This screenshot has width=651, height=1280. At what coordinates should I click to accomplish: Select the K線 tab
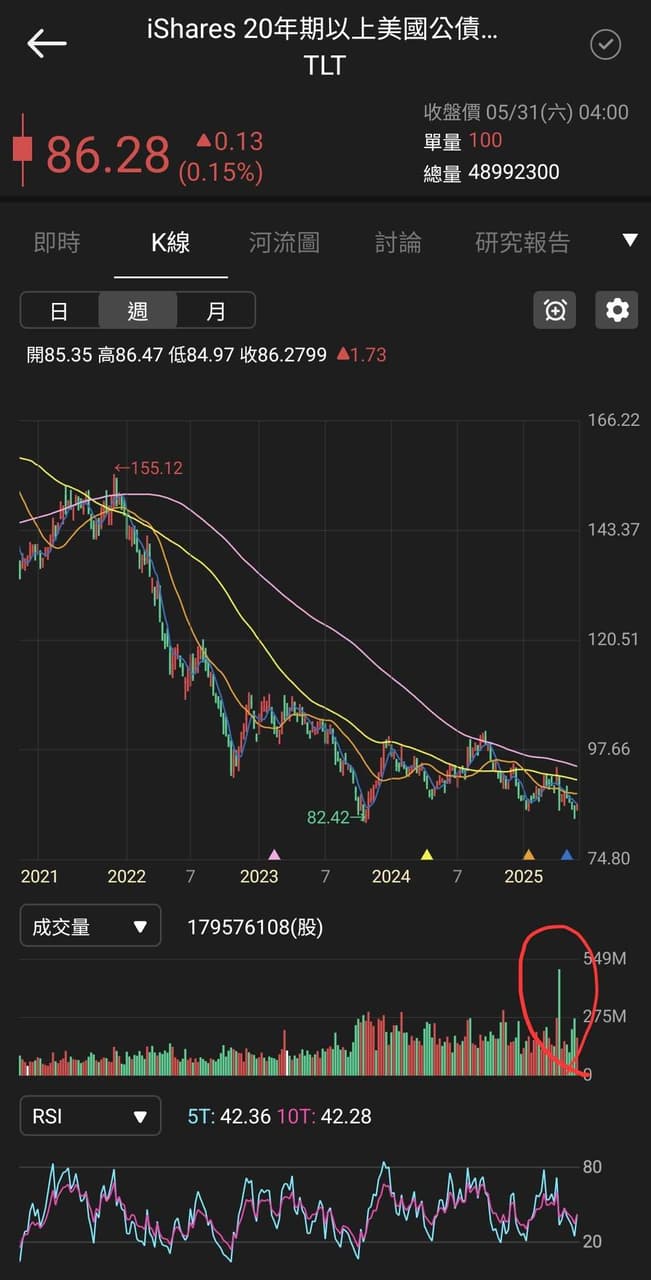[170, 242]
